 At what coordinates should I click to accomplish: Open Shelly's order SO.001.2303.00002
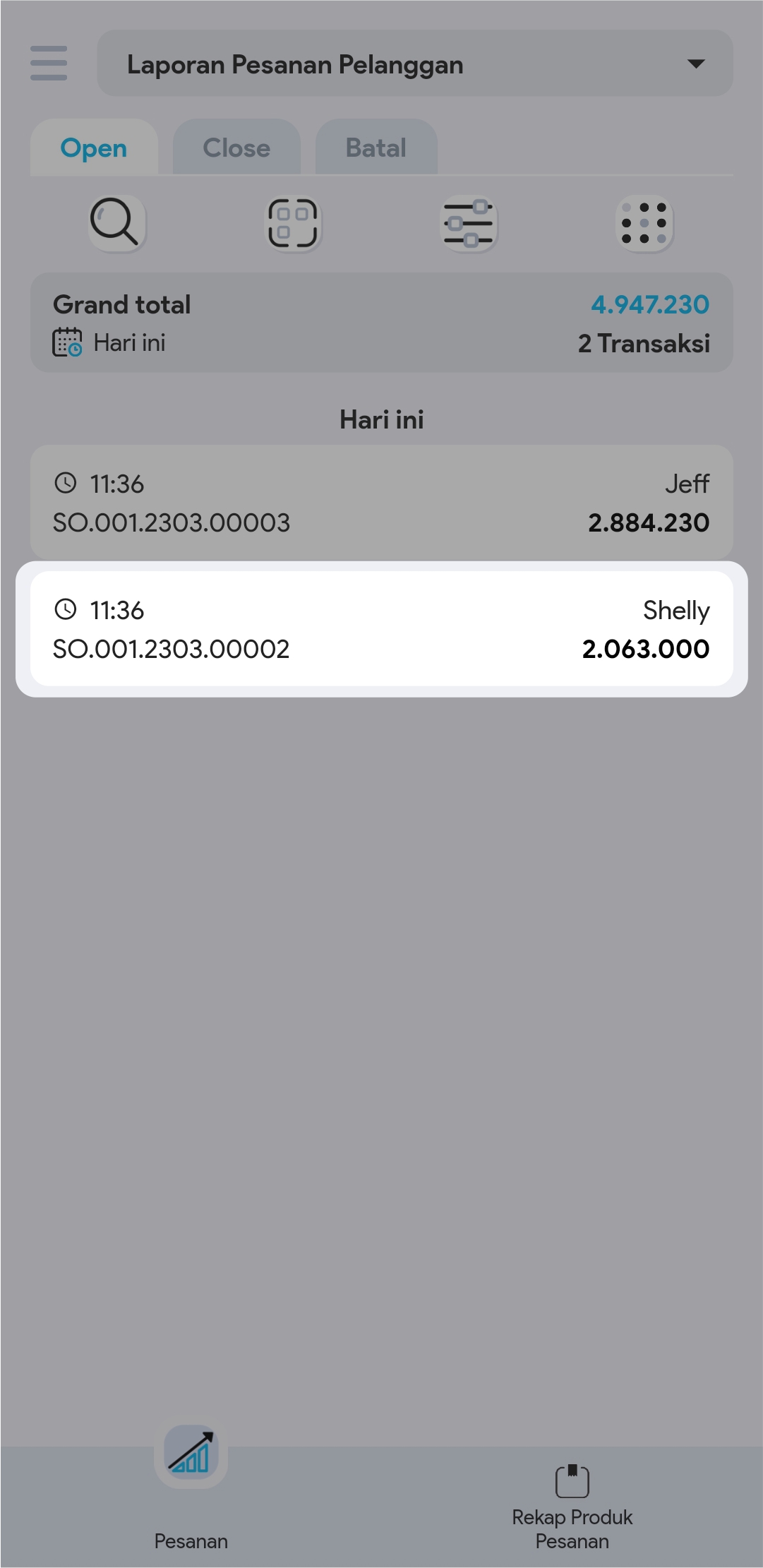click(x=381, y=629)
